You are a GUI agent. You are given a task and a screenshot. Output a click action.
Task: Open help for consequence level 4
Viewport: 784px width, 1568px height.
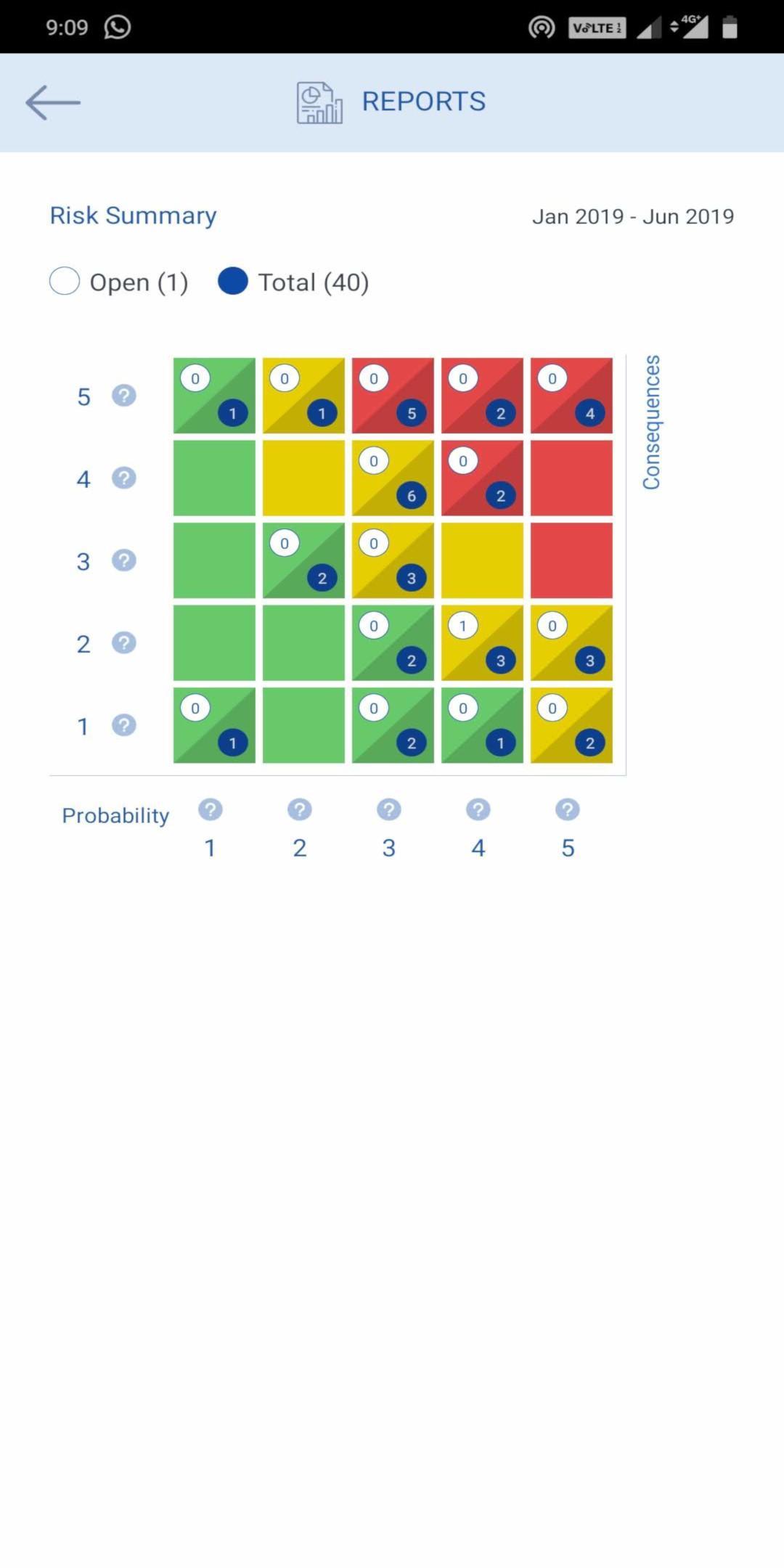coord(124,478)
